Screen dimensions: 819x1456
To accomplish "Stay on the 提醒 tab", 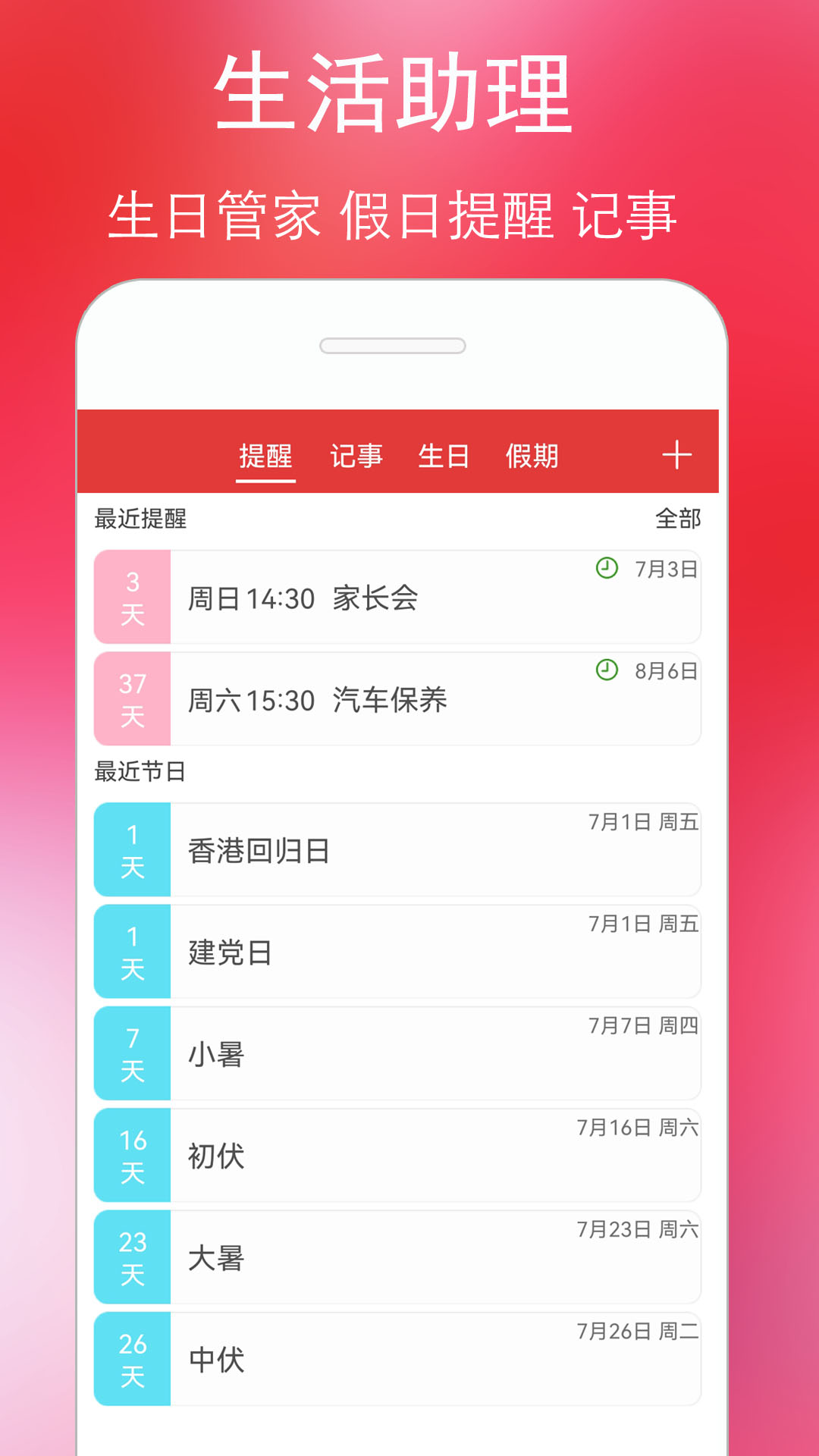I will [265, 457].
